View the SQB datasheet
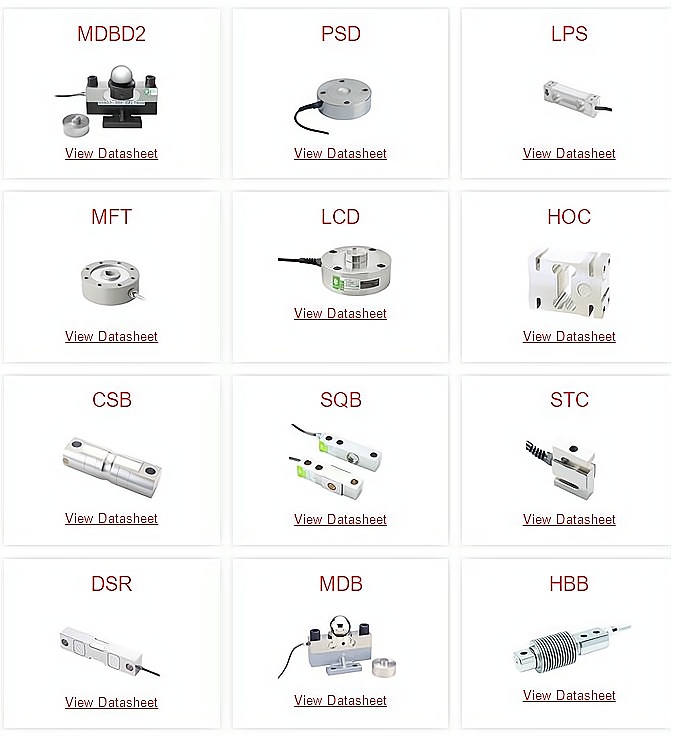 [x=340, y=520]
